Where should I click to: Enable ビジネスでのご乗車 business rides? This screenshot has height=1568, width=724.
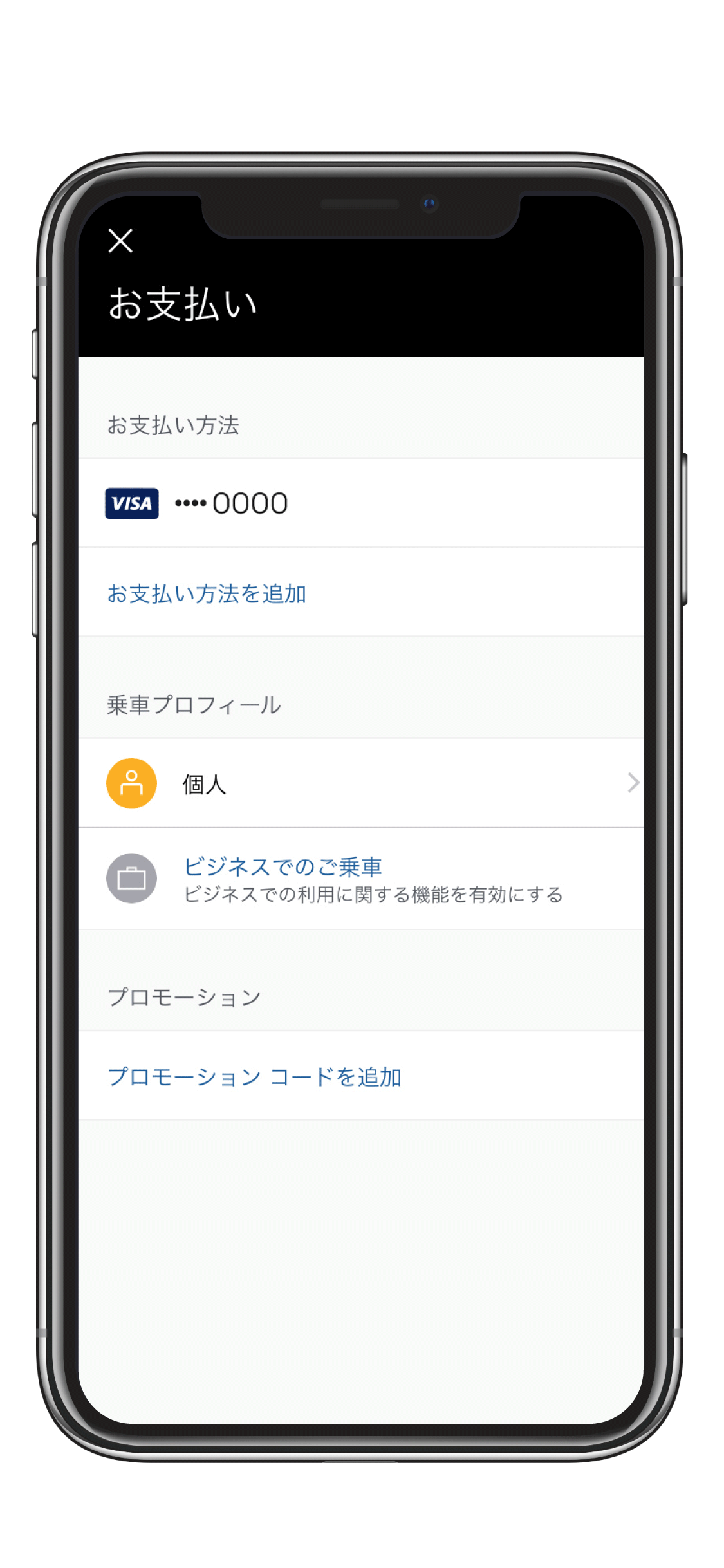click(360, 879)
